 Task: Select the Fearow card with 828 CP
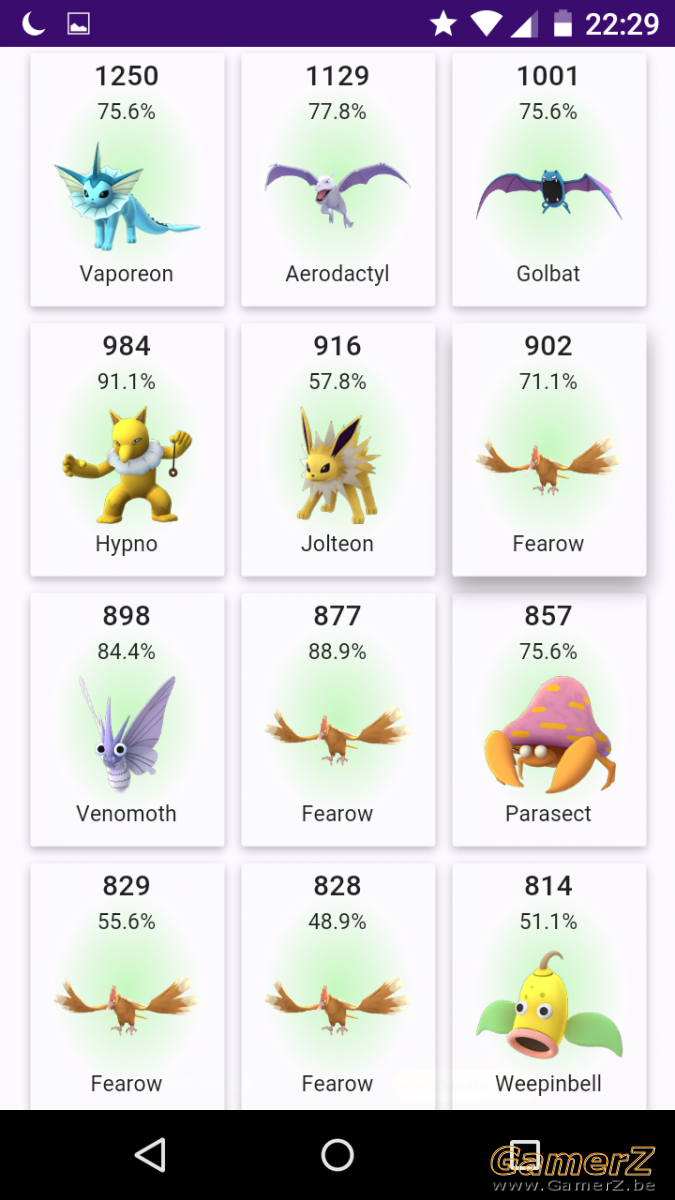click(338, 986)
